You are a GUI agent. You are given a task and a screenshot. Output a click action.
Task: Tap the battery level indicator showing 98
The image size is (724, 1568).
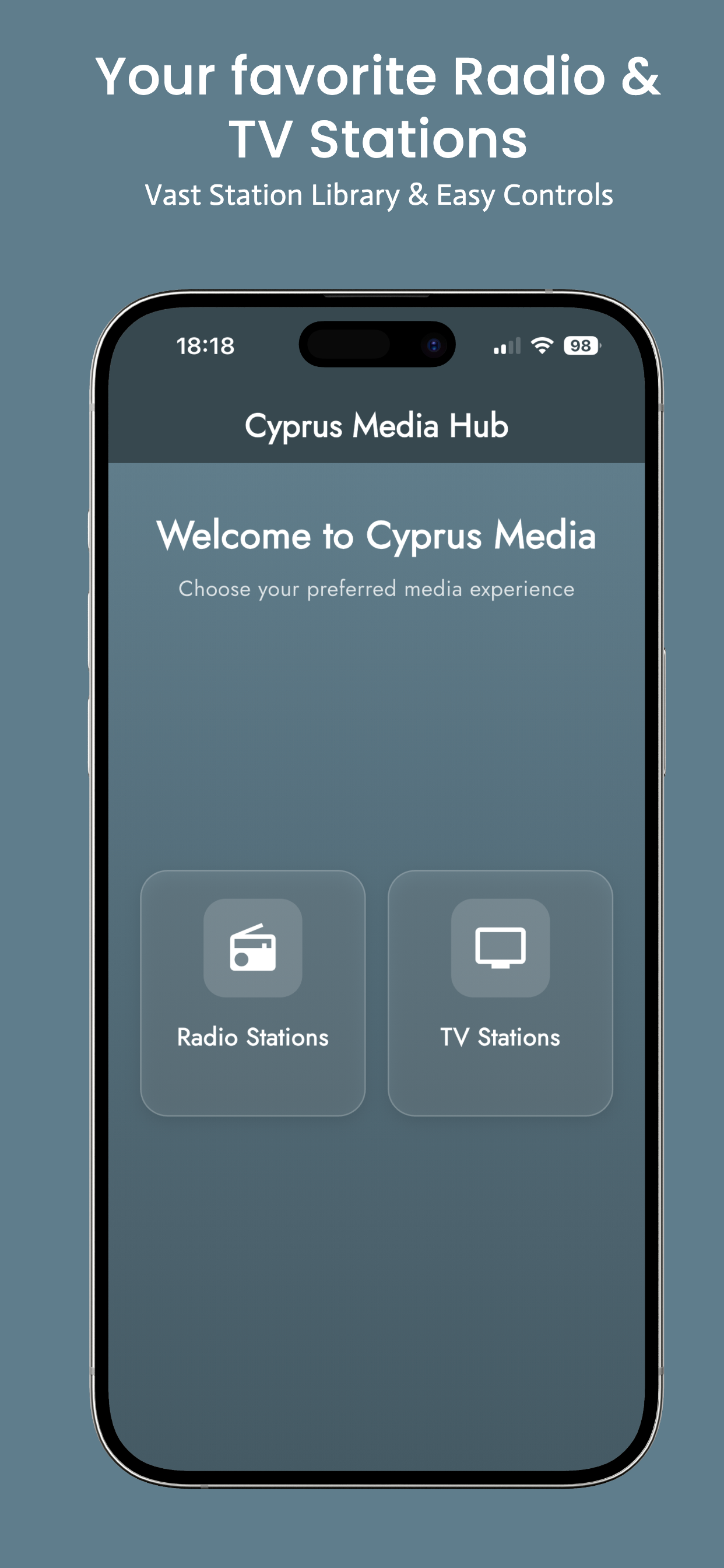pos(580,346)
